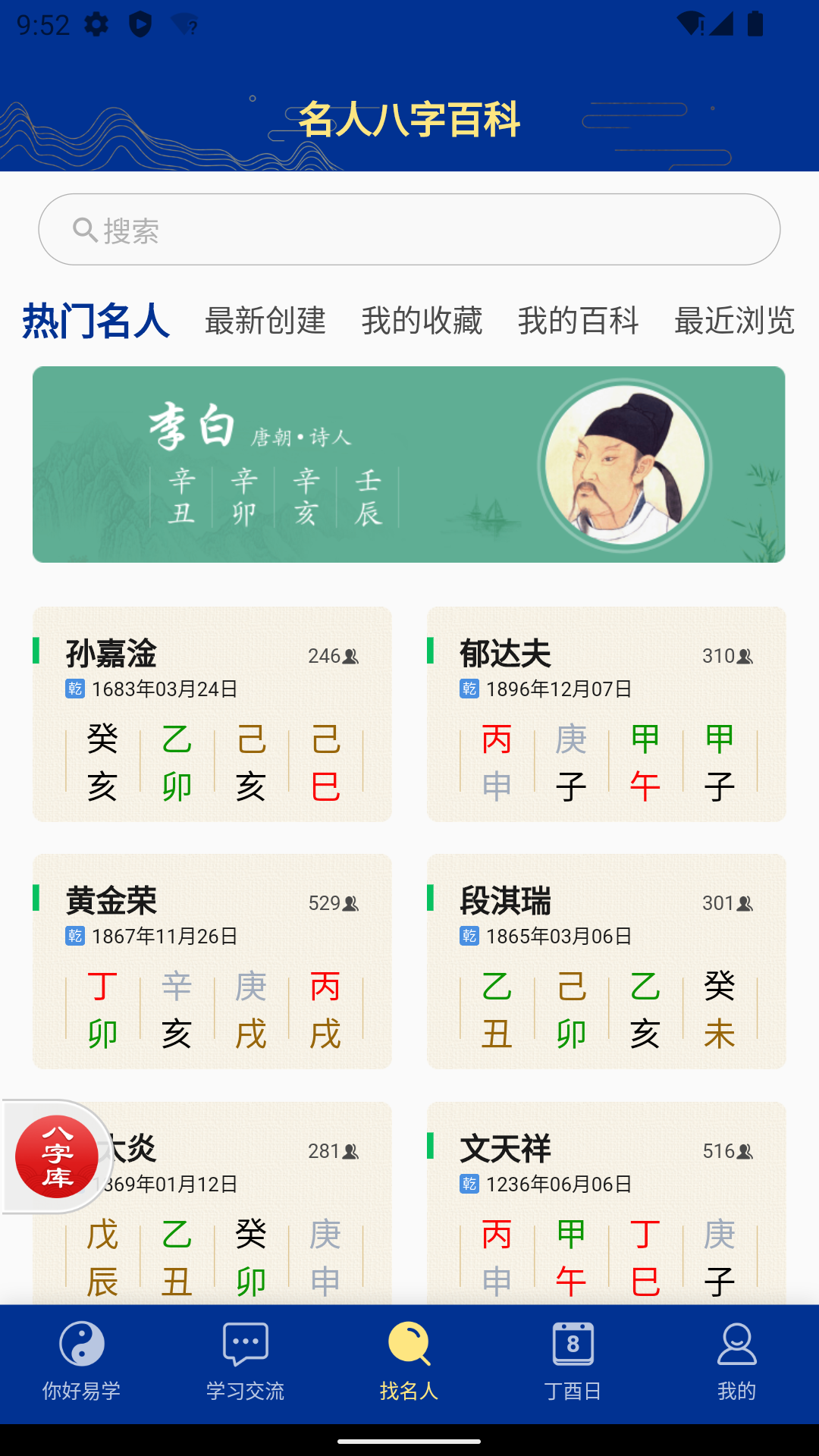Go to the 你好易学 tab

coord(82,1363)
